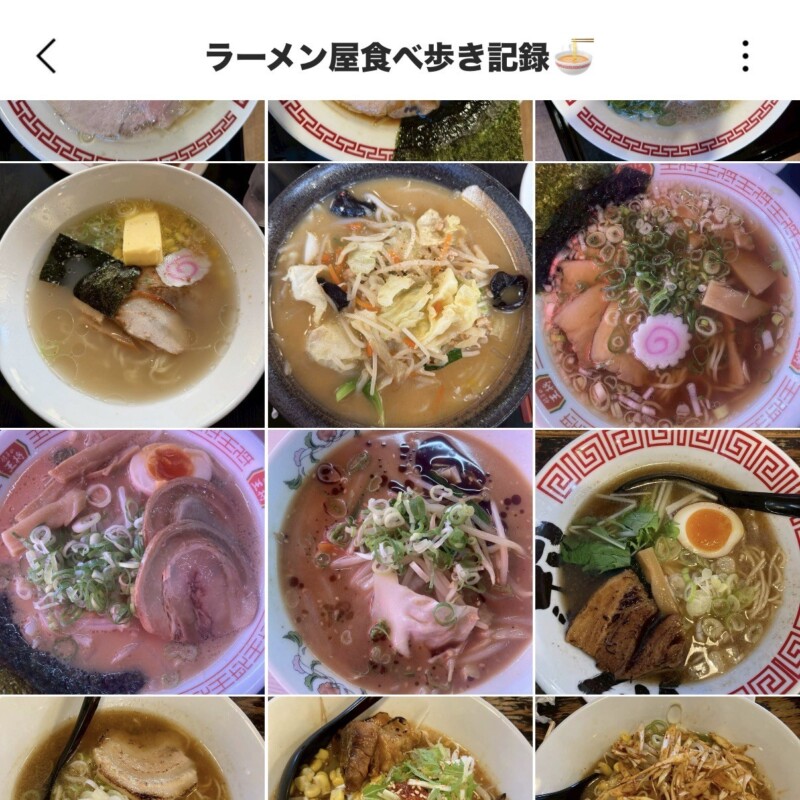Open the chashu pork slices ramen photo

click(132, 562)
